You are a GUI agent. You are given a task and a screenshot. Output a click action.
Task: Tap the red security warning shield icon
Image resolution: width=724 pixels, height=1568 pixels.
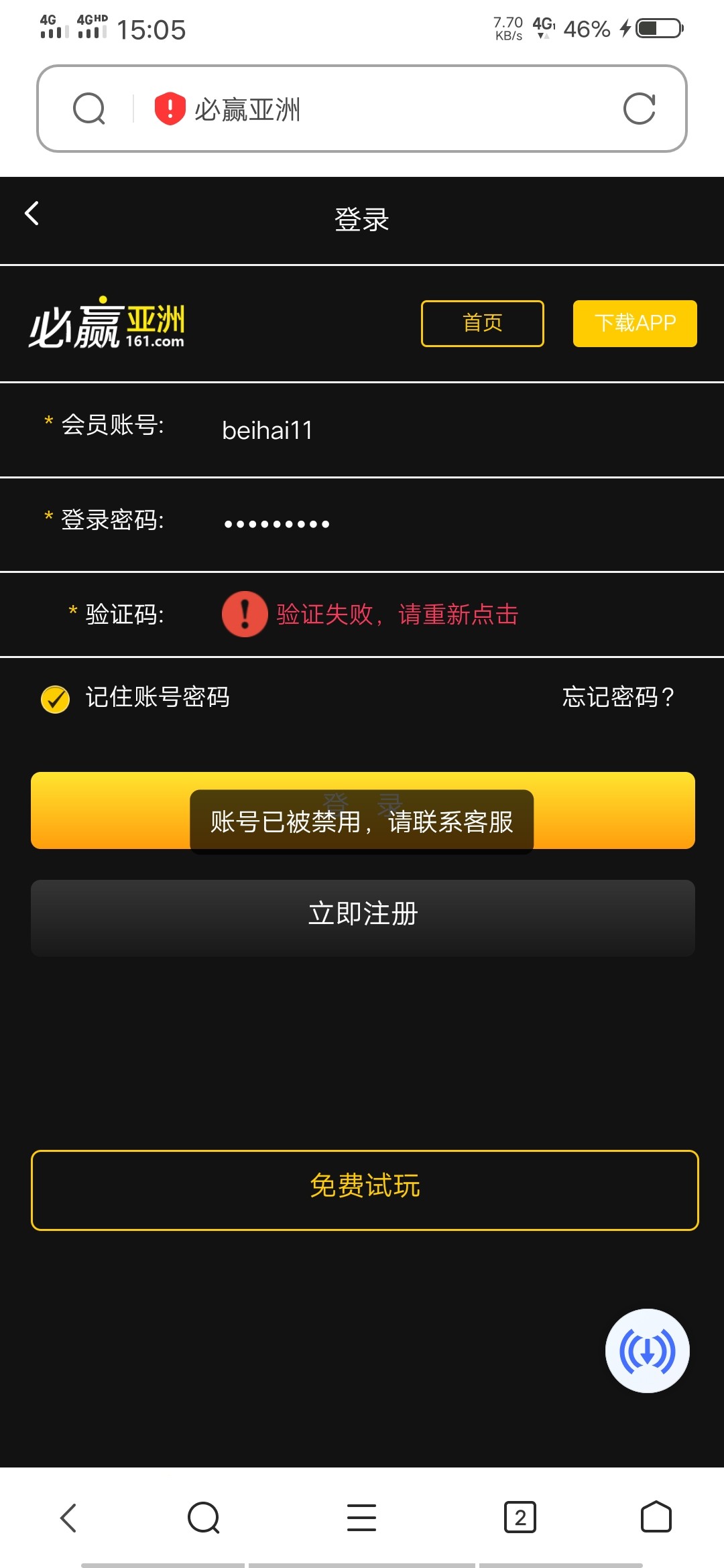[x=170, y=109]
